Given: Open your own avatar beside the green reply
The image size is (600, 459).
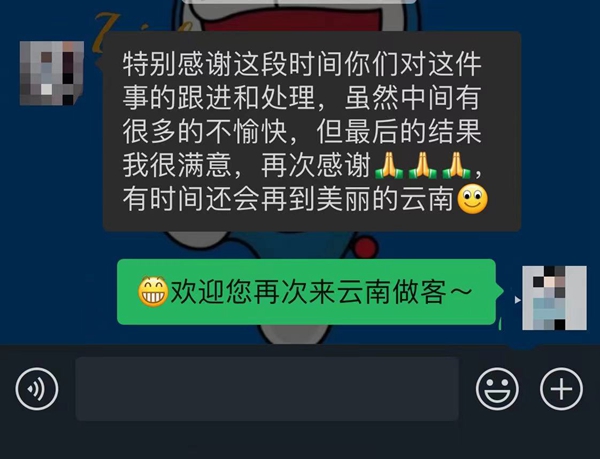Looking at the screenshot, I should pyautogui.click(x=553, y=298).
